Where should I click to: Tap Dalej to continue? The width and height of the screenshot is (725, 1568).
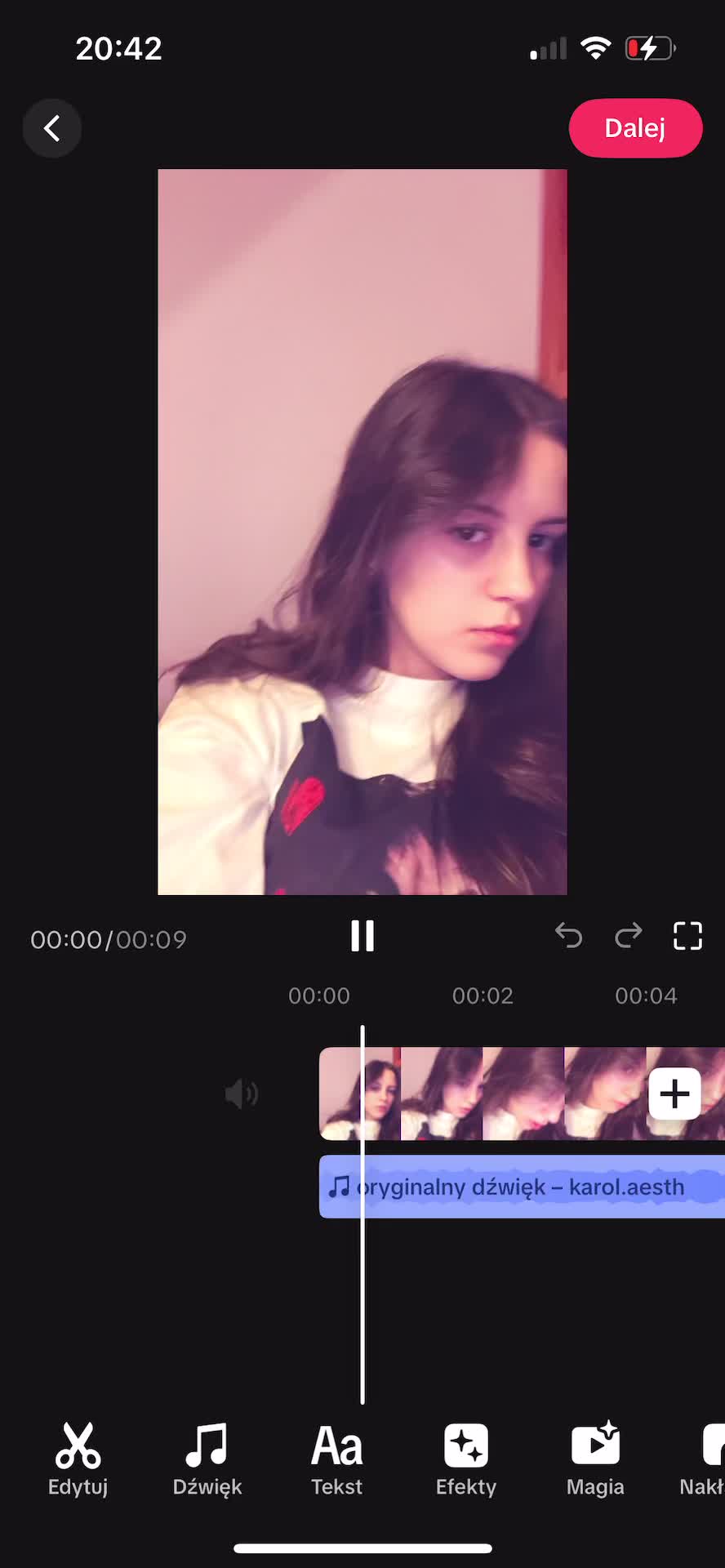635,128
